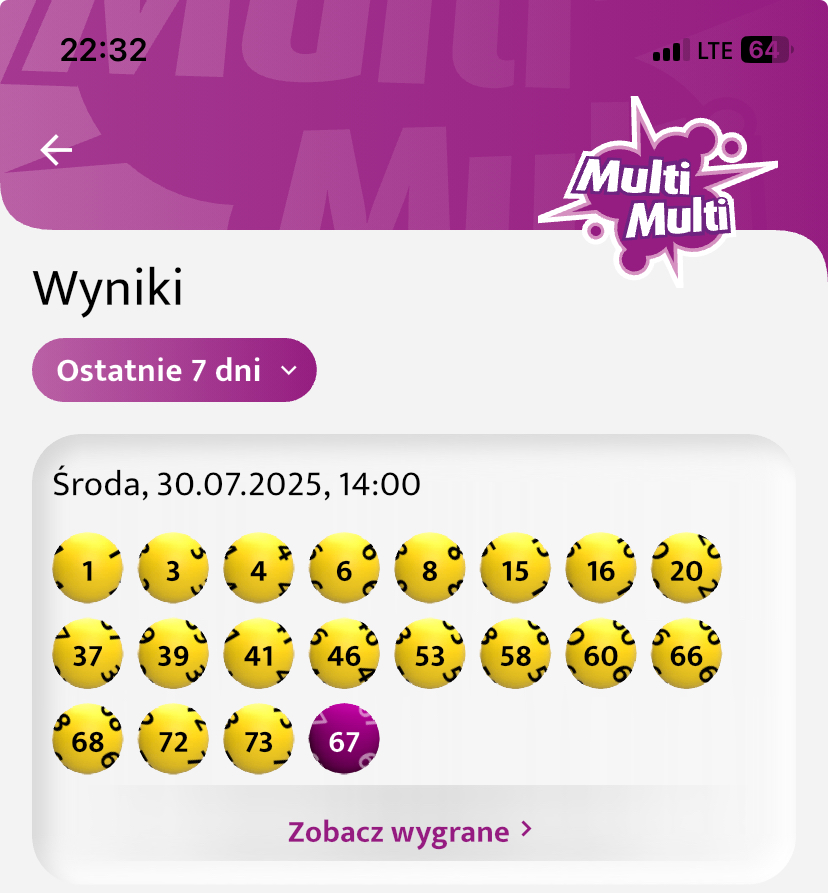Go back using the arrow icon
Viewport: 828px width, 893px height.
57,150
